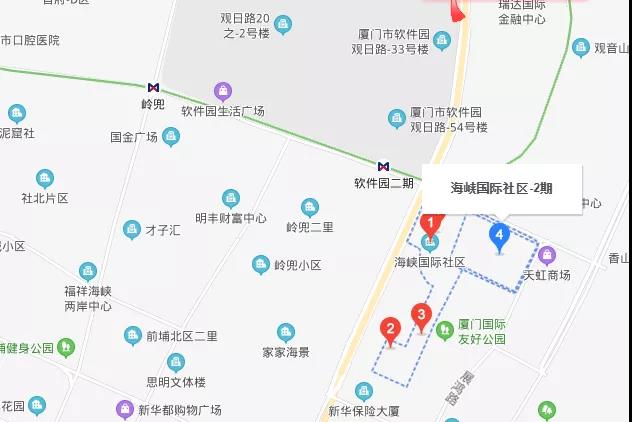The height and width of the screenshot is (422, 632).
Task: Select red map marker number 3
Action: click(x=422, y=318)
